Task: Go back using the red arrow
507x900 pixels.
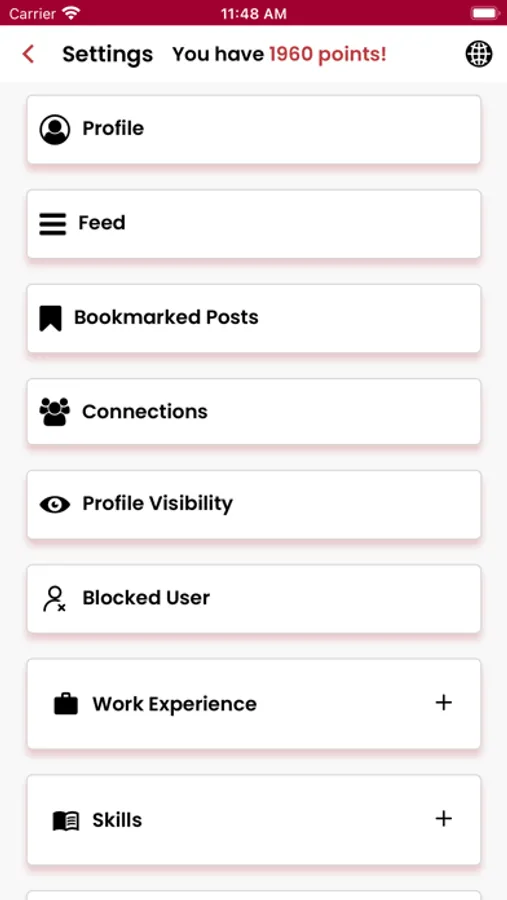Action: [x=28, y=55]
